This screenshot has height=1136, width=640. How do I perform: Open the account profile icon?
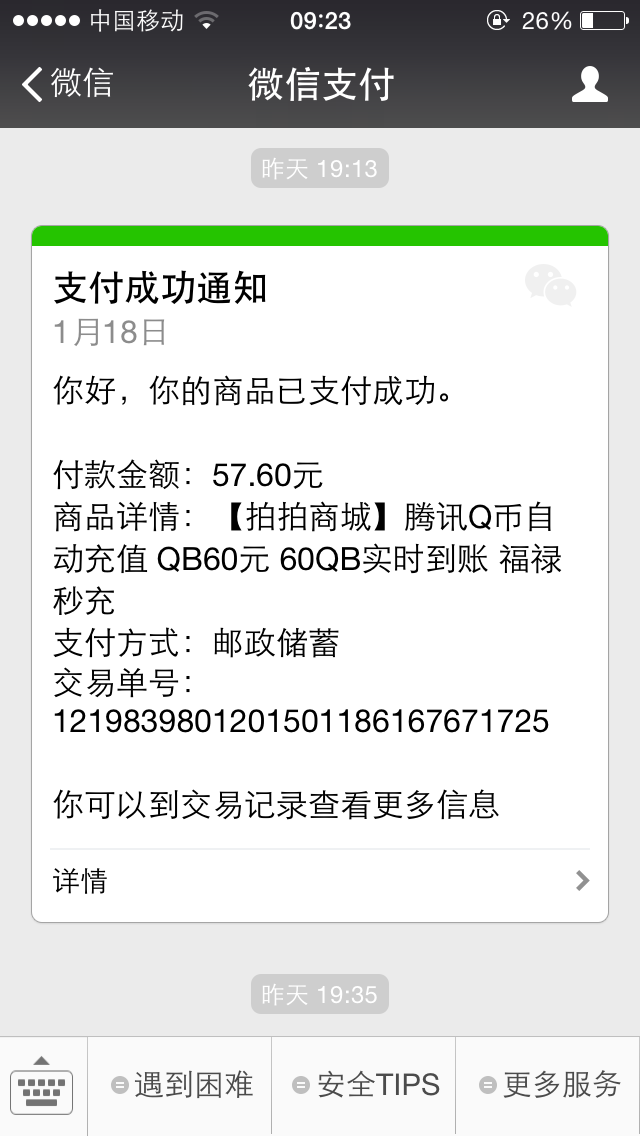589,84
